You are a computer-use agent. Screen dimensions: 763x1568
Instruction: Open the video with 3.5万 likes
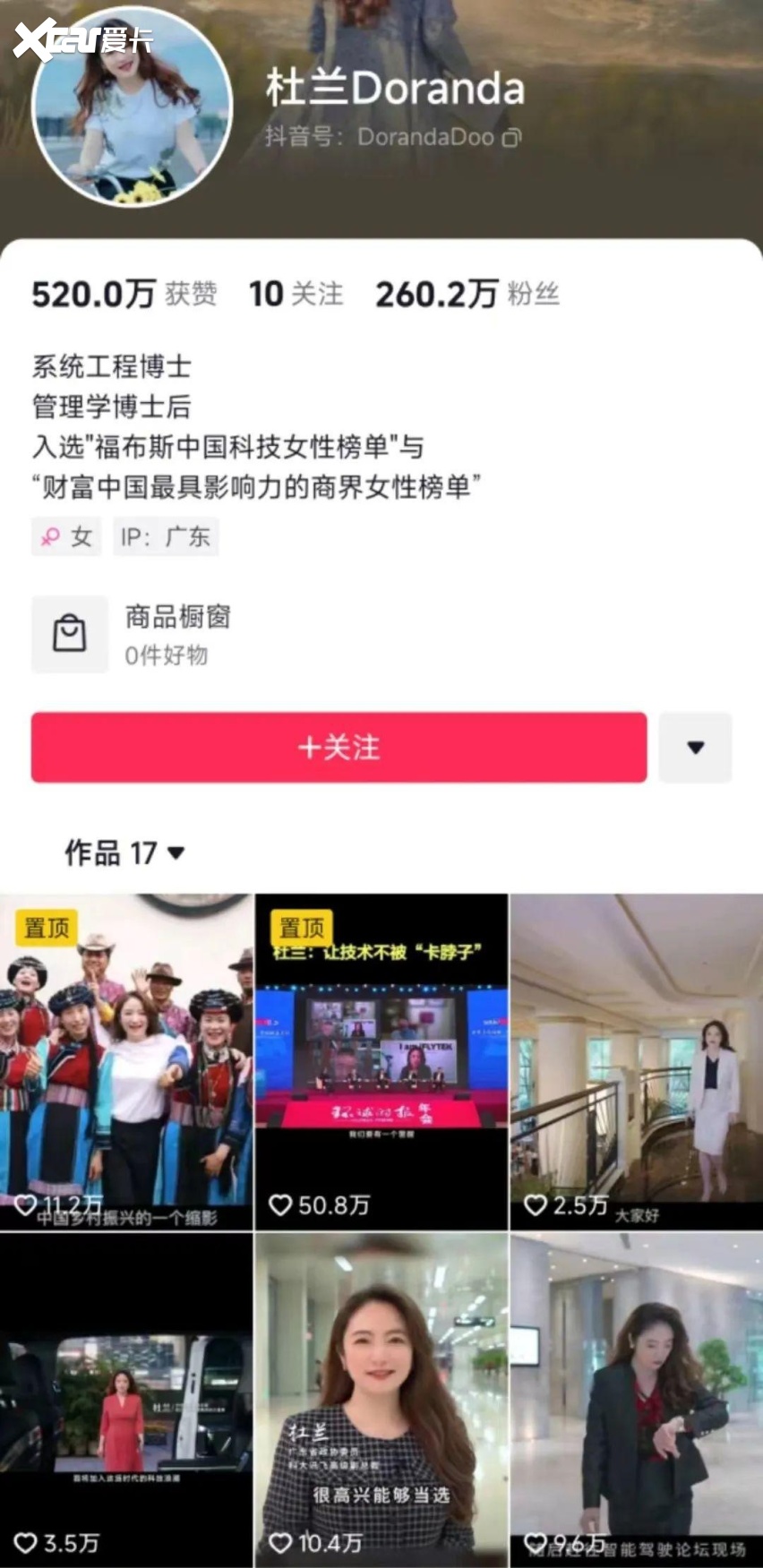coord(126,1400)
